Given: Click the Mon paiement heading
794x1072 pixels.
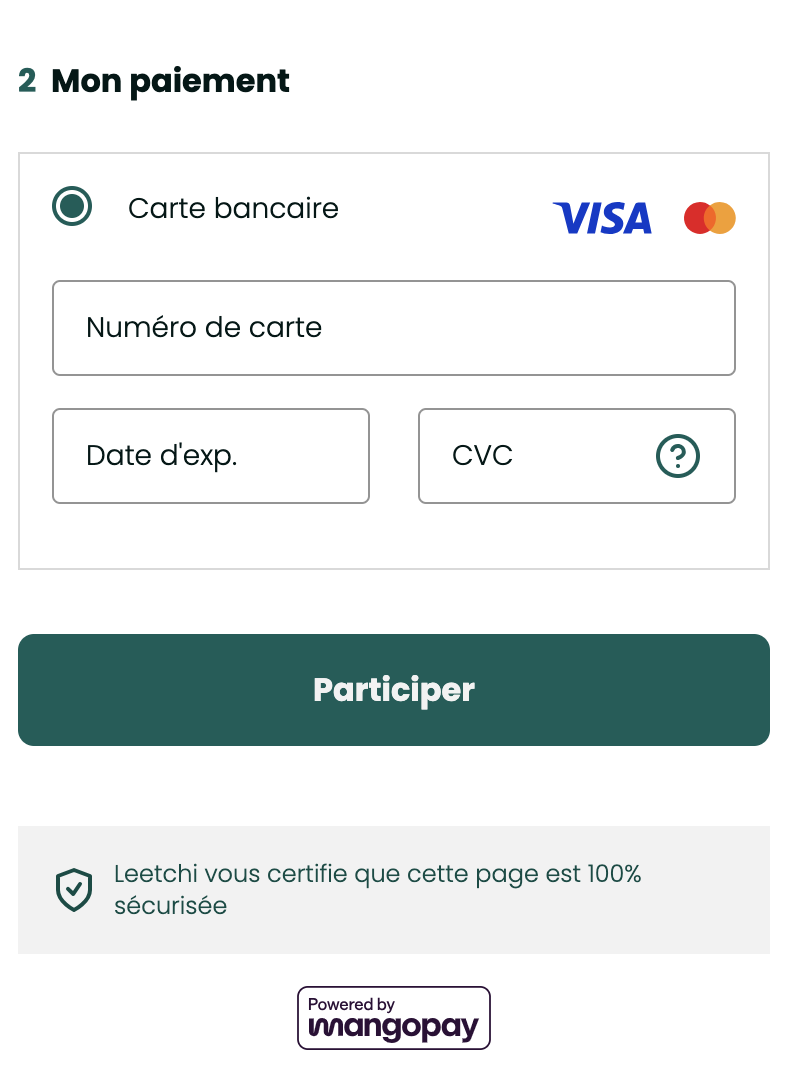Looking at the screenshot, I should point(170,81).
